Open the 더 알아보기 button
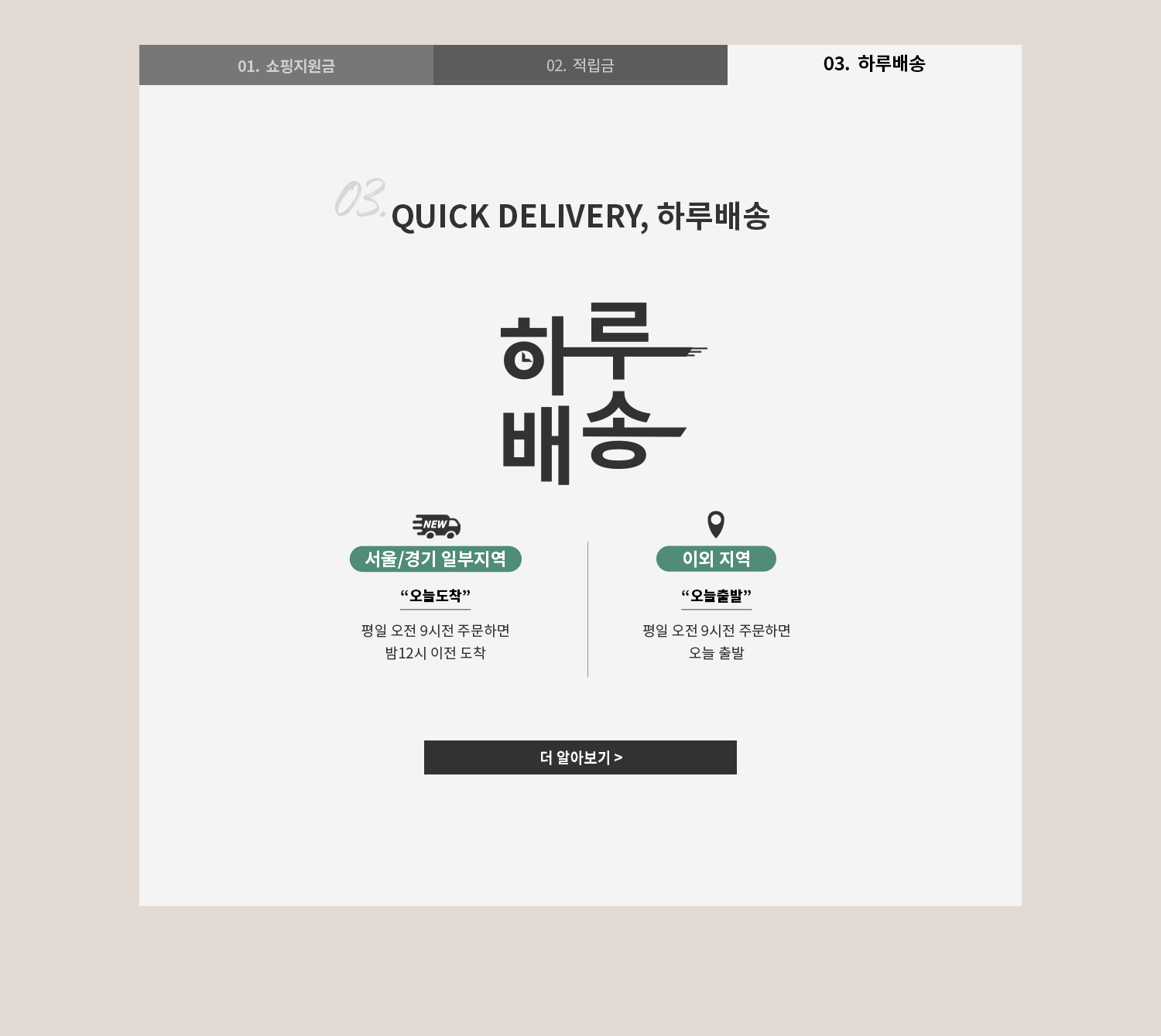 coord(580,757)
